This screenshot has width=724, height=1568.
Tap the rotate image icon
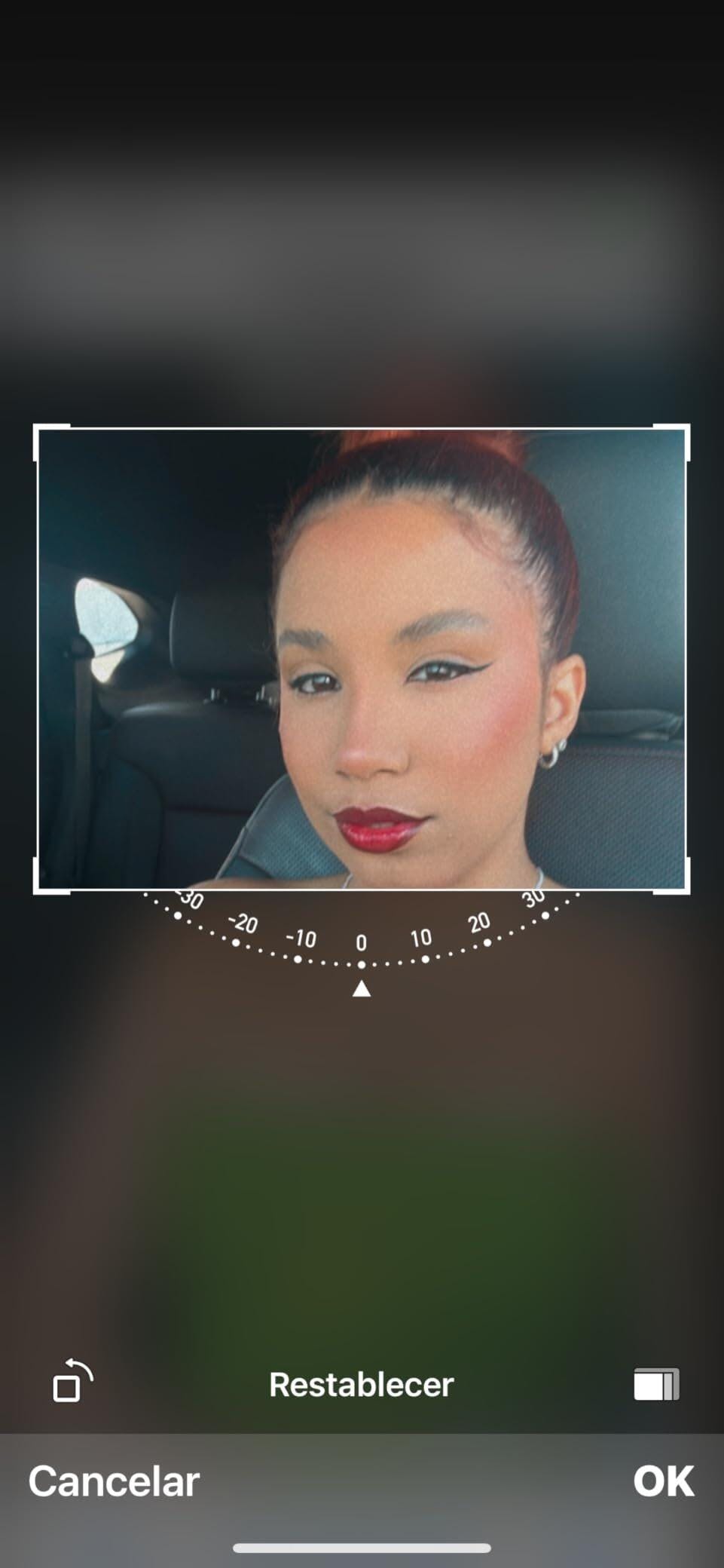(72, 1381)
